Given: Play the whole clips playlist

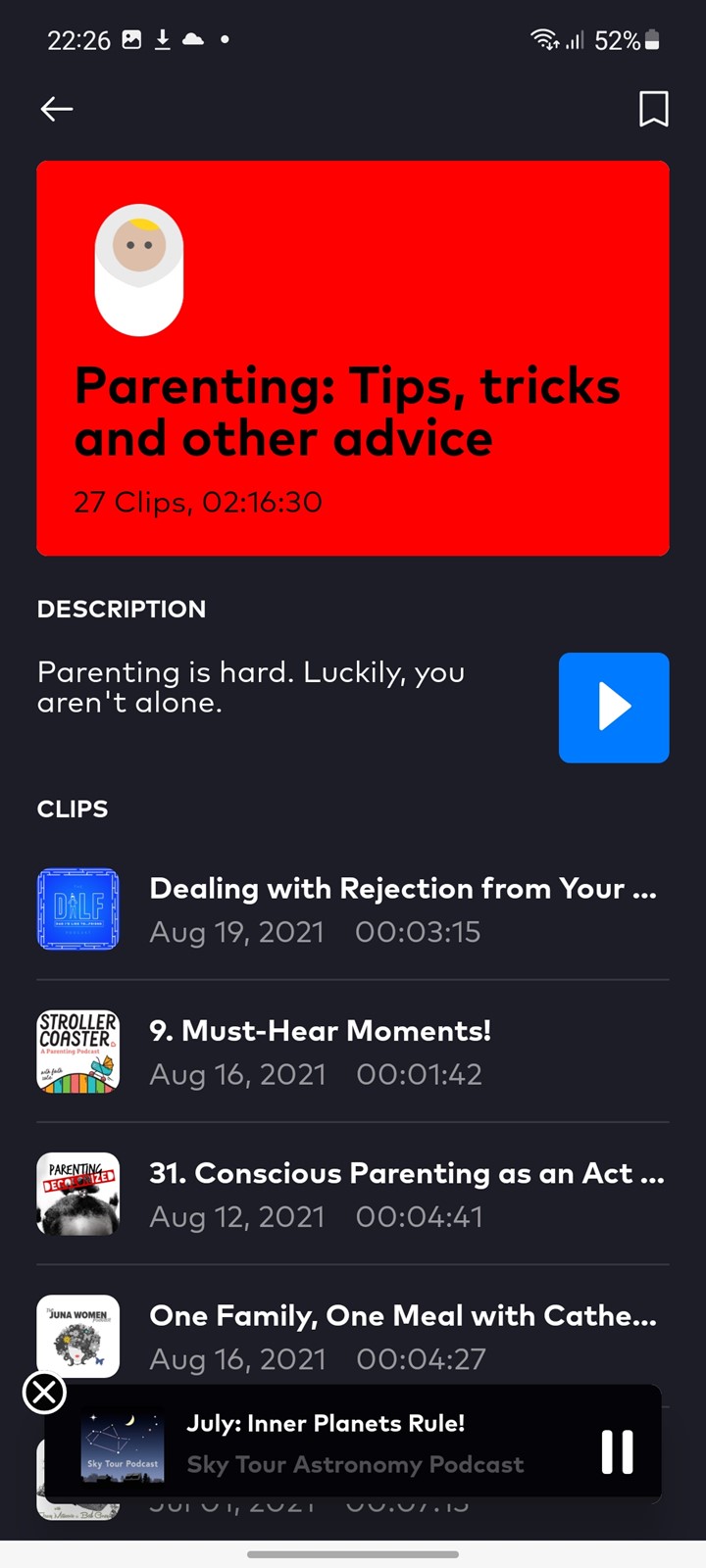Looking at the screenshot, I should [x=614, y=708].
